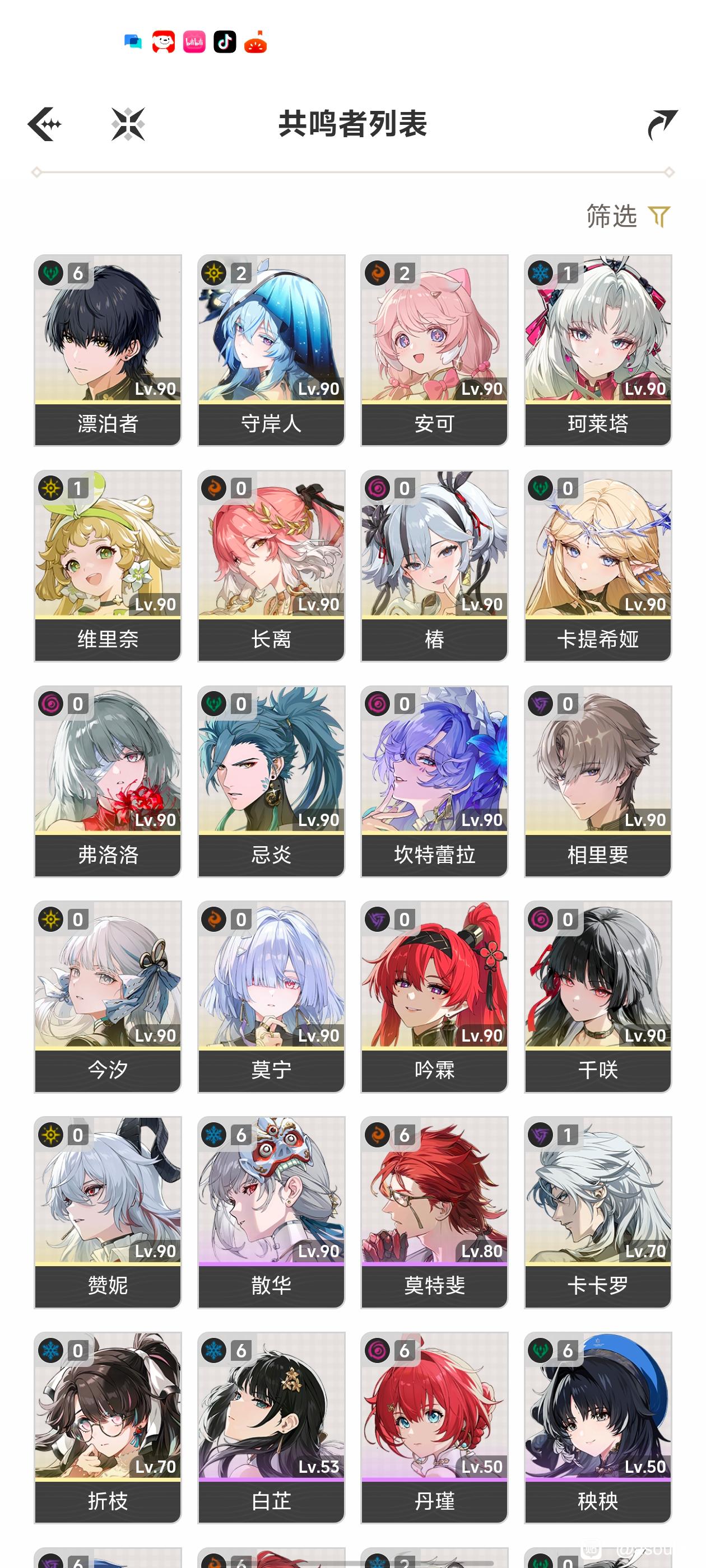Open the 筛选 filter
The image size is (706, 1568).
pyautogui.click(x=629, y=217)
